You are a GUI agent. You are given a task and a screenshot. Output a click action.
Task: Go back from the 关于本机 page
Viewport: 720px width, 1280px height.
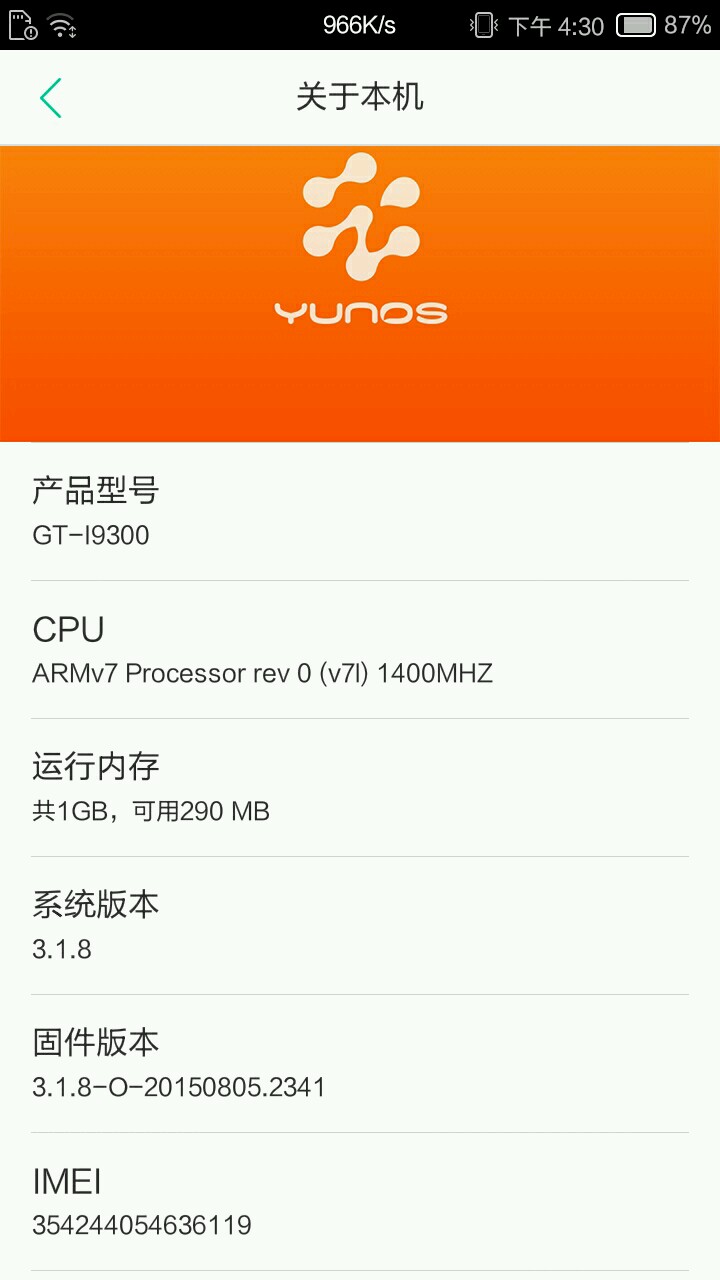[x=50, y=98]
